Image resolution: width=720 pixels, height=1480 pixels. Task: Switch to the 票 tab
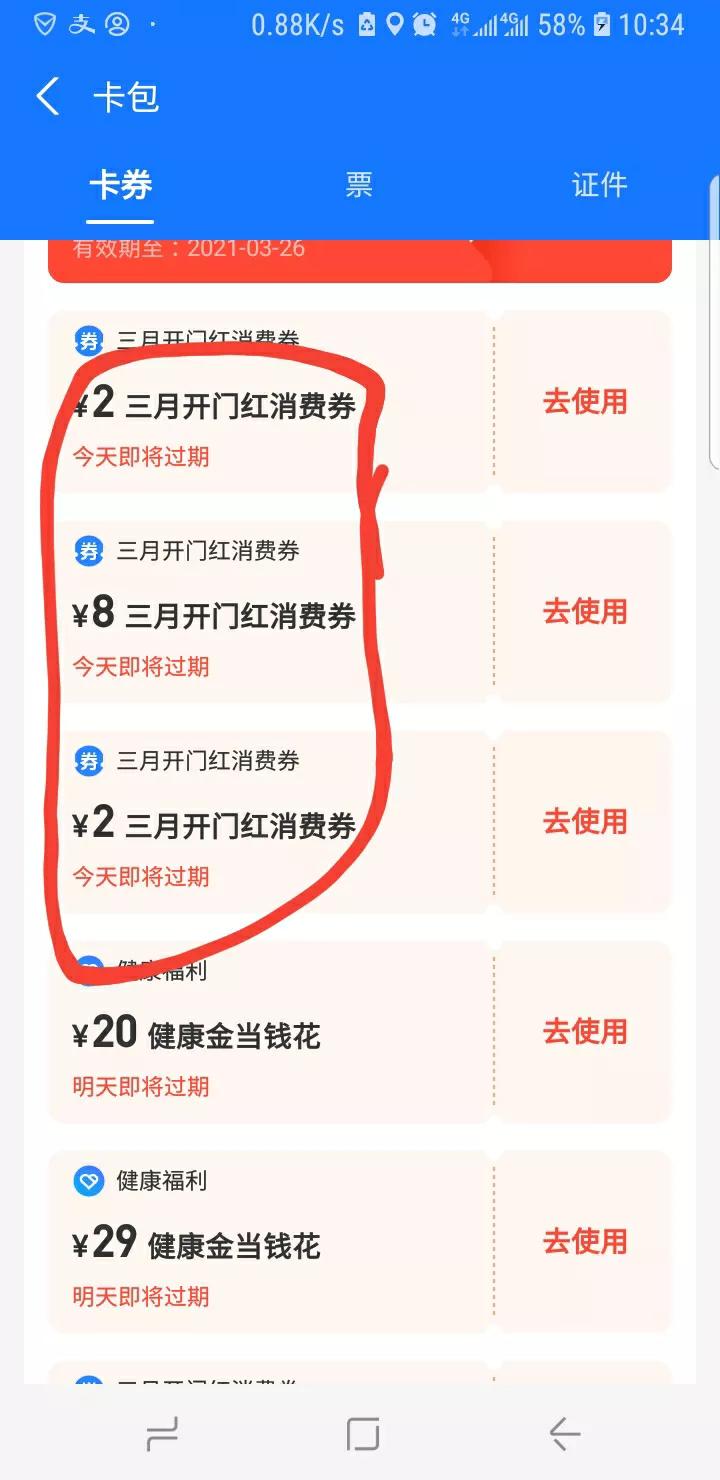coord(359,185)
